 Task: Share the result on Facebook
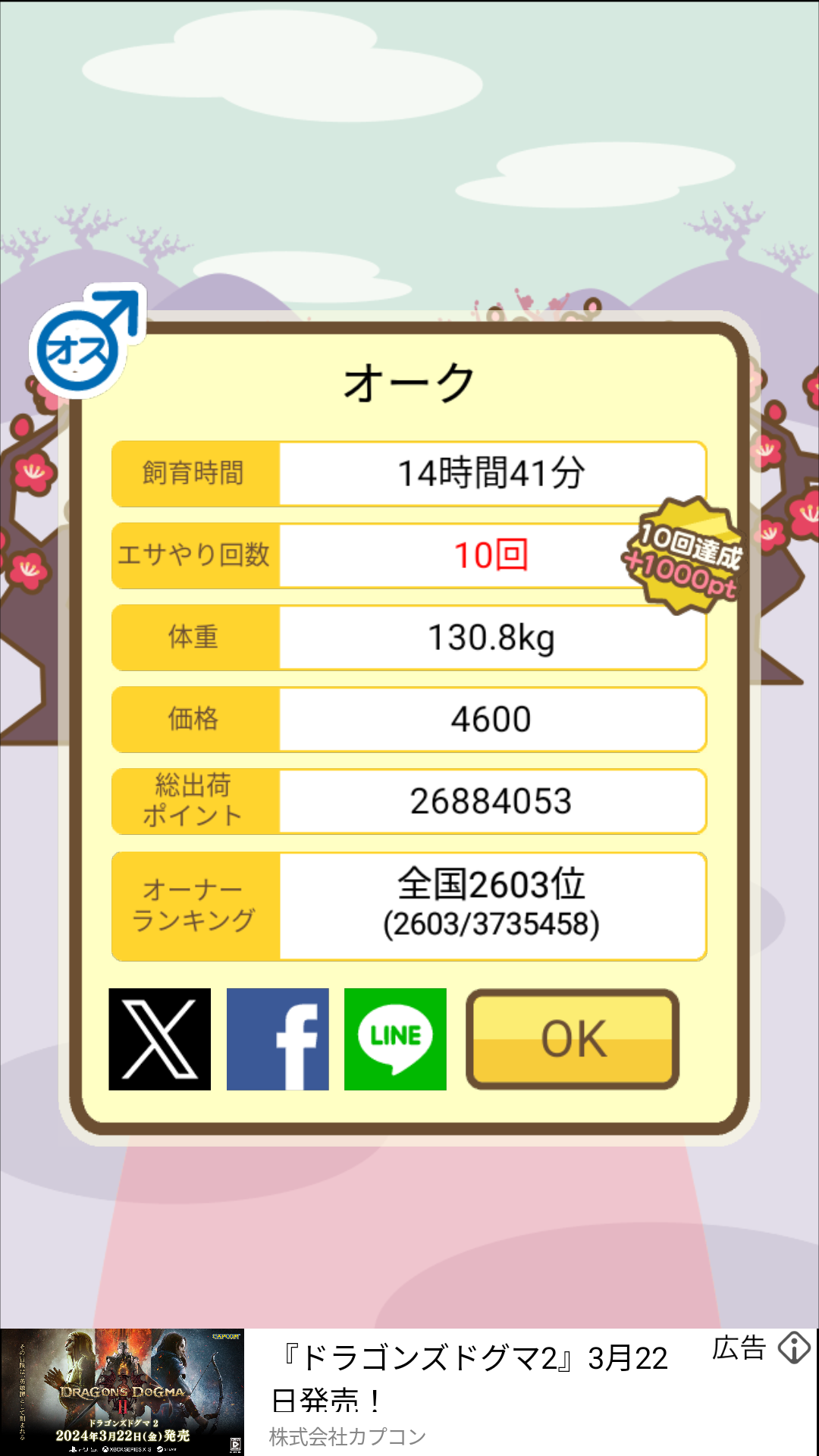click(278, 1039)
